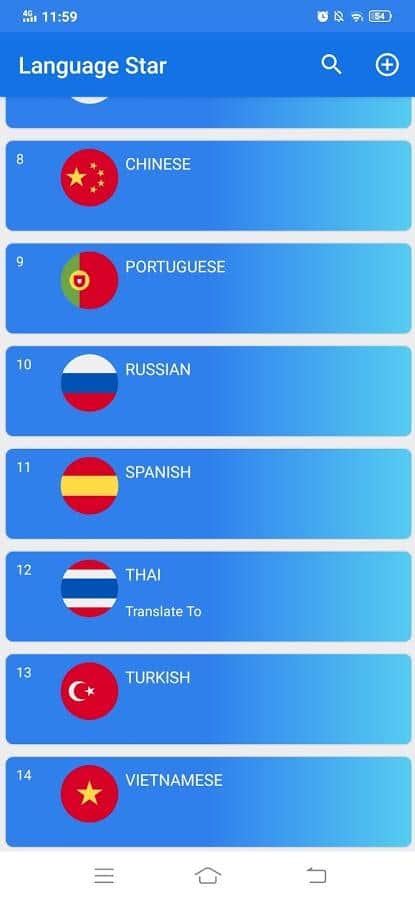Open the Russian language row
This screenshot has height=900, width=415.
pos(209,391)
